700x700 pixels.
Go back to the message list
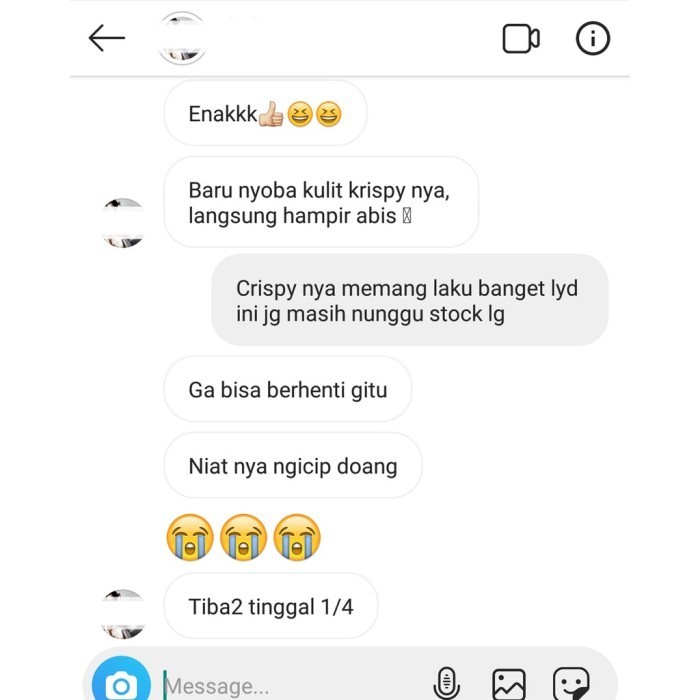pos(106,39)
